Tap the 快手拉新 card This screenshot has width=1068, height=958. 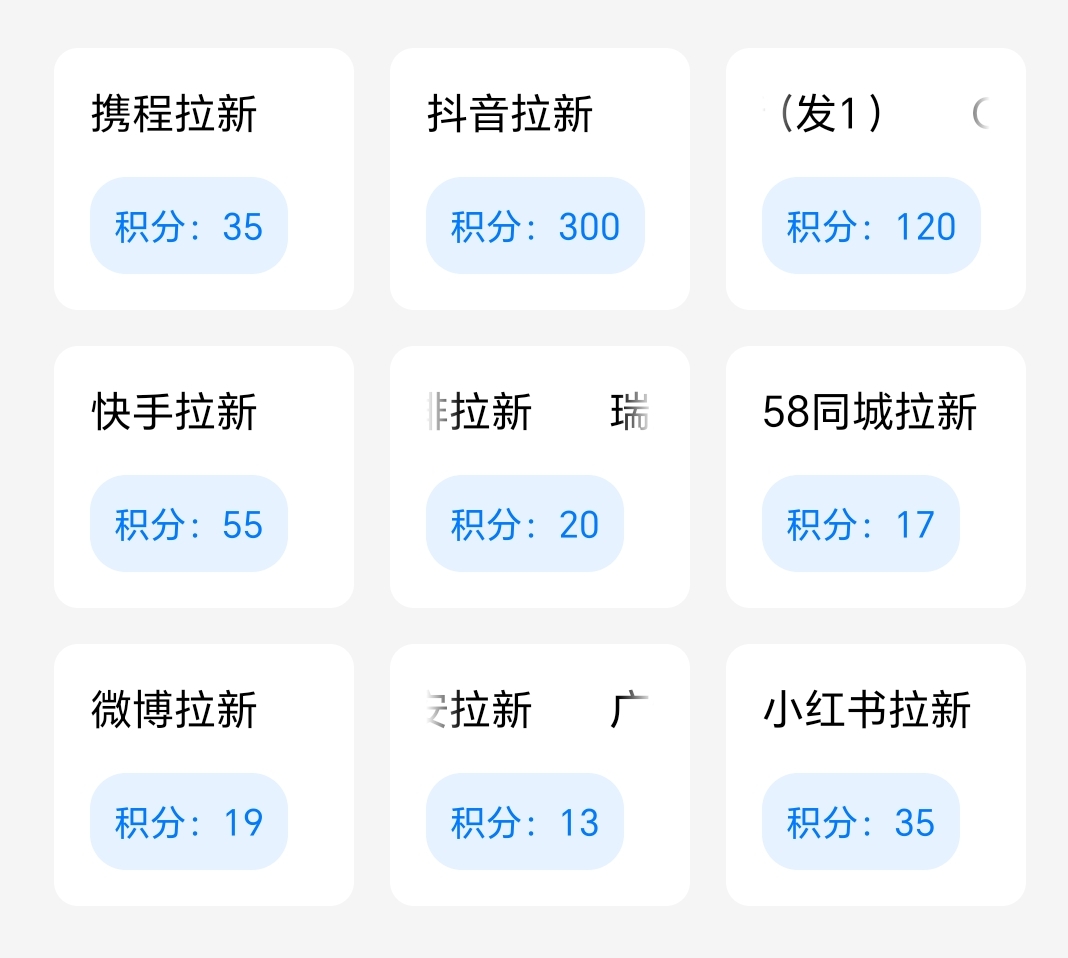click(x=203, y=476)
